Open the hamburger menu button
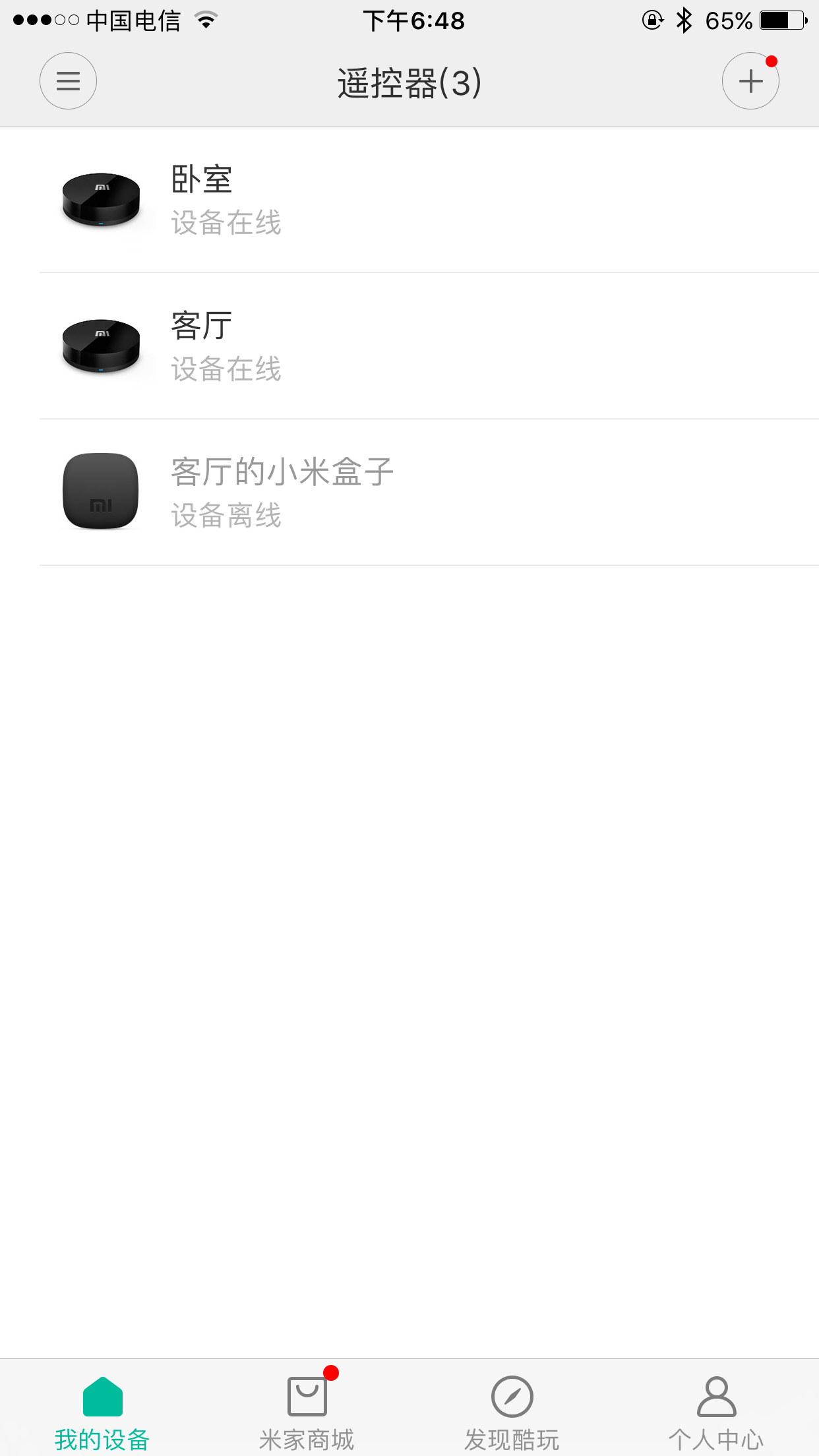Image resolution: width=819 pixels, height=1456 pixels. [x=68, y=81]
